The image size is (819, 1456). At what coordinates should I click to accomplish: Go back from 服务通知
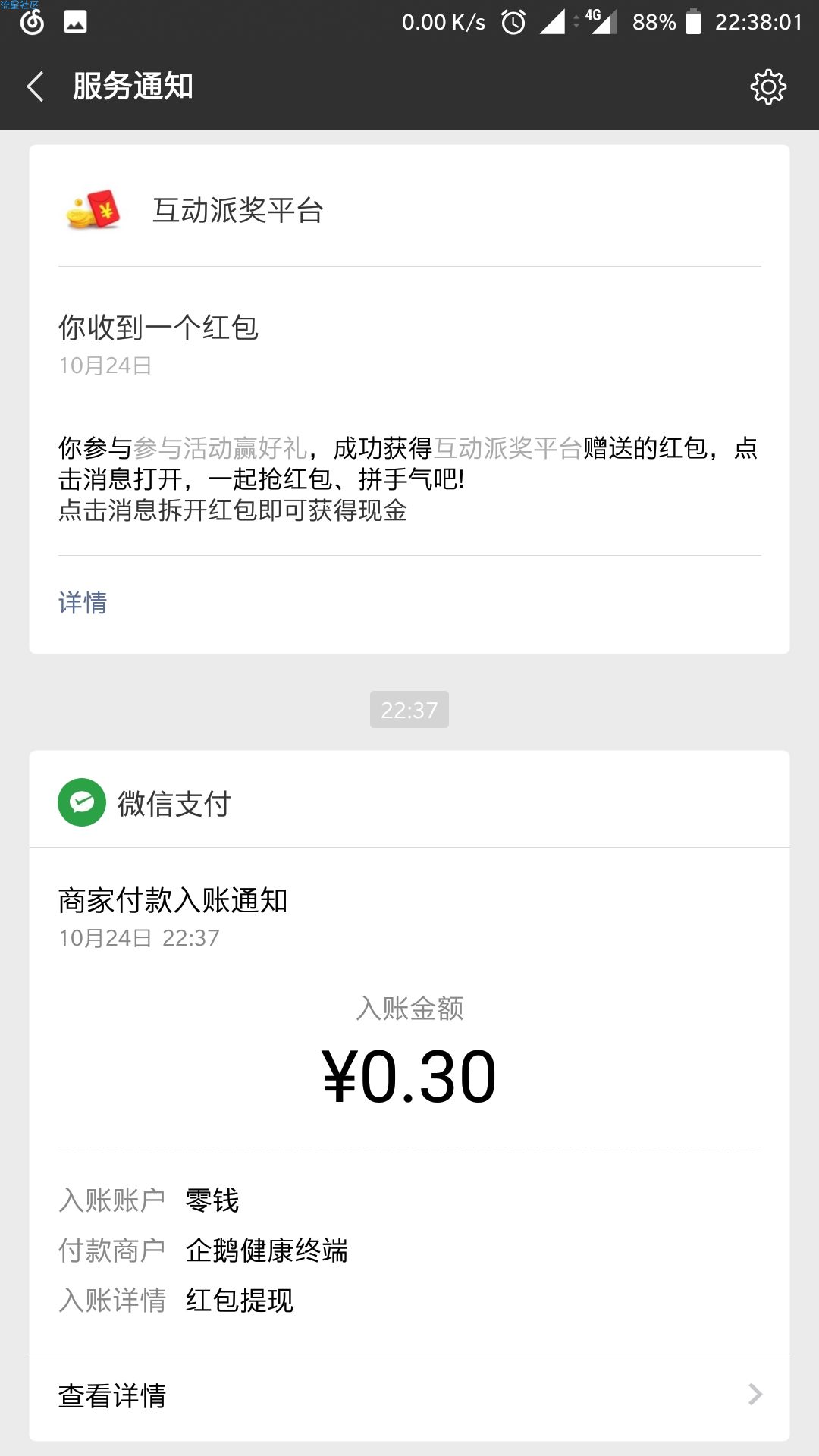tap(36, 86)
